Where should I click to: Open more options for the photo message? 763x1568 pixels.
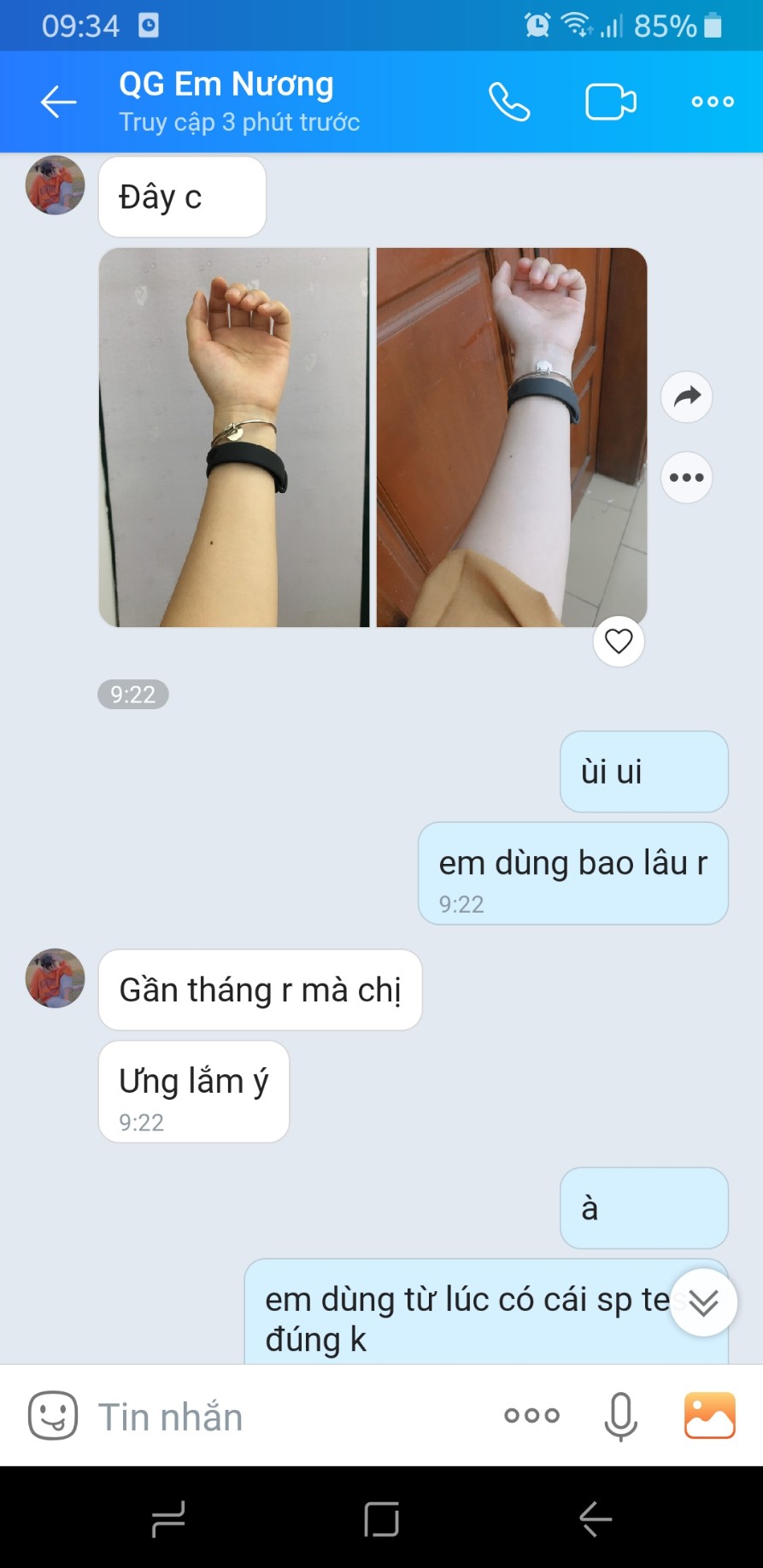(x=686, y=477)
